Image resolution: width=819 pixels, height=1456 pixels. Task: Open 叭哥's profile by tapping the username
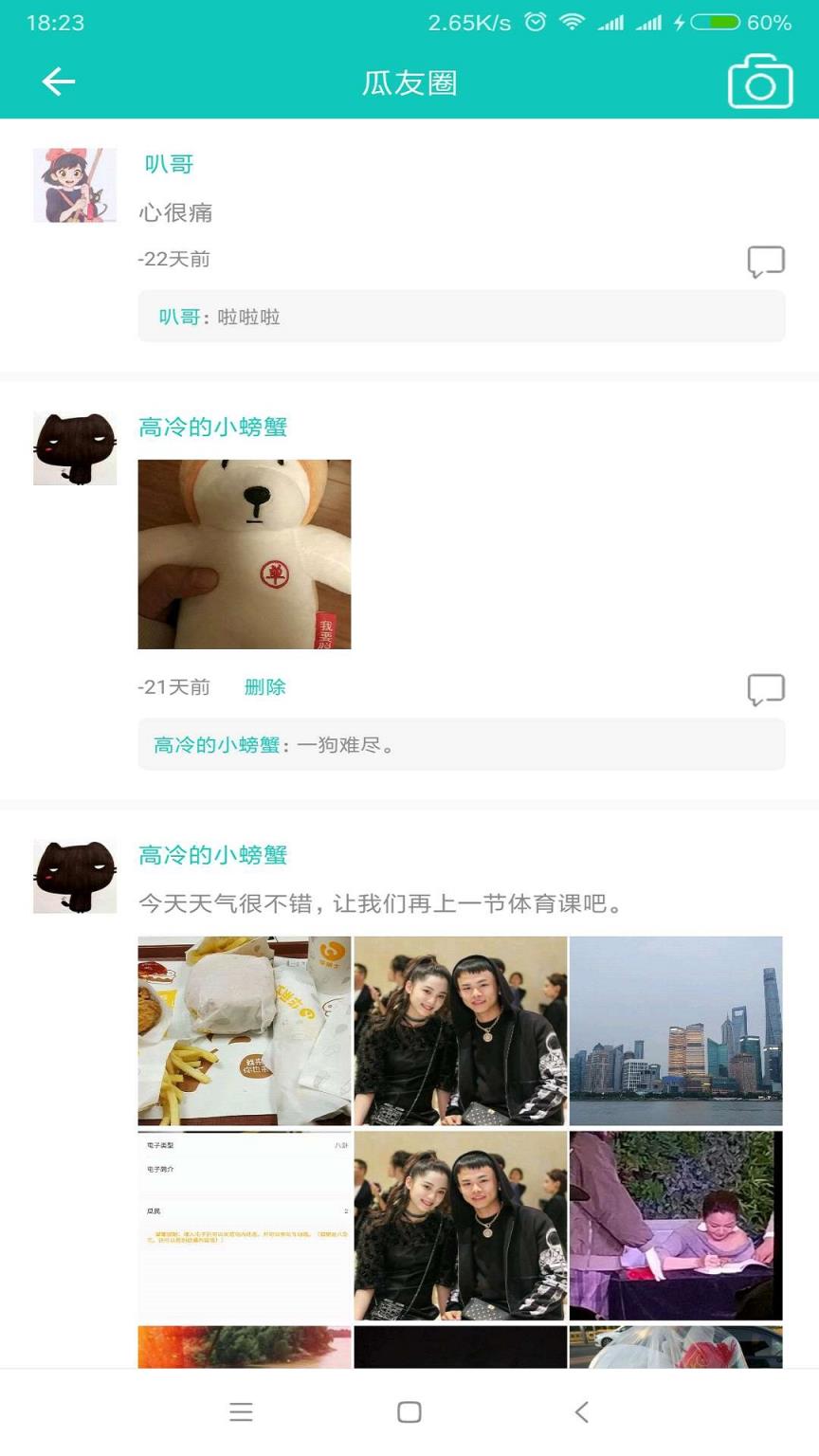pos(169,163)
